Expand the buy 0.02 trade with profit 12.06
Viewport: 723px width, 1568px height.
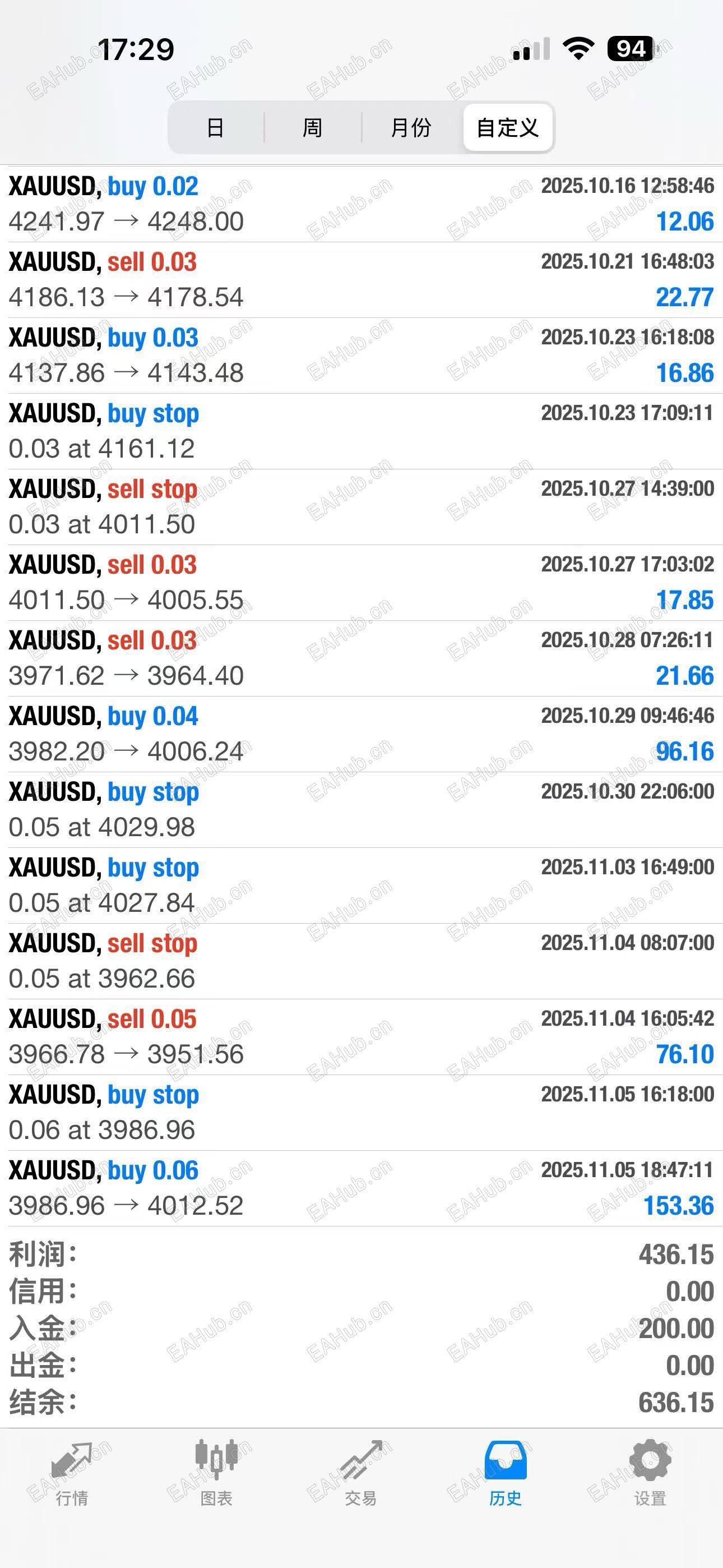[361, 204]
